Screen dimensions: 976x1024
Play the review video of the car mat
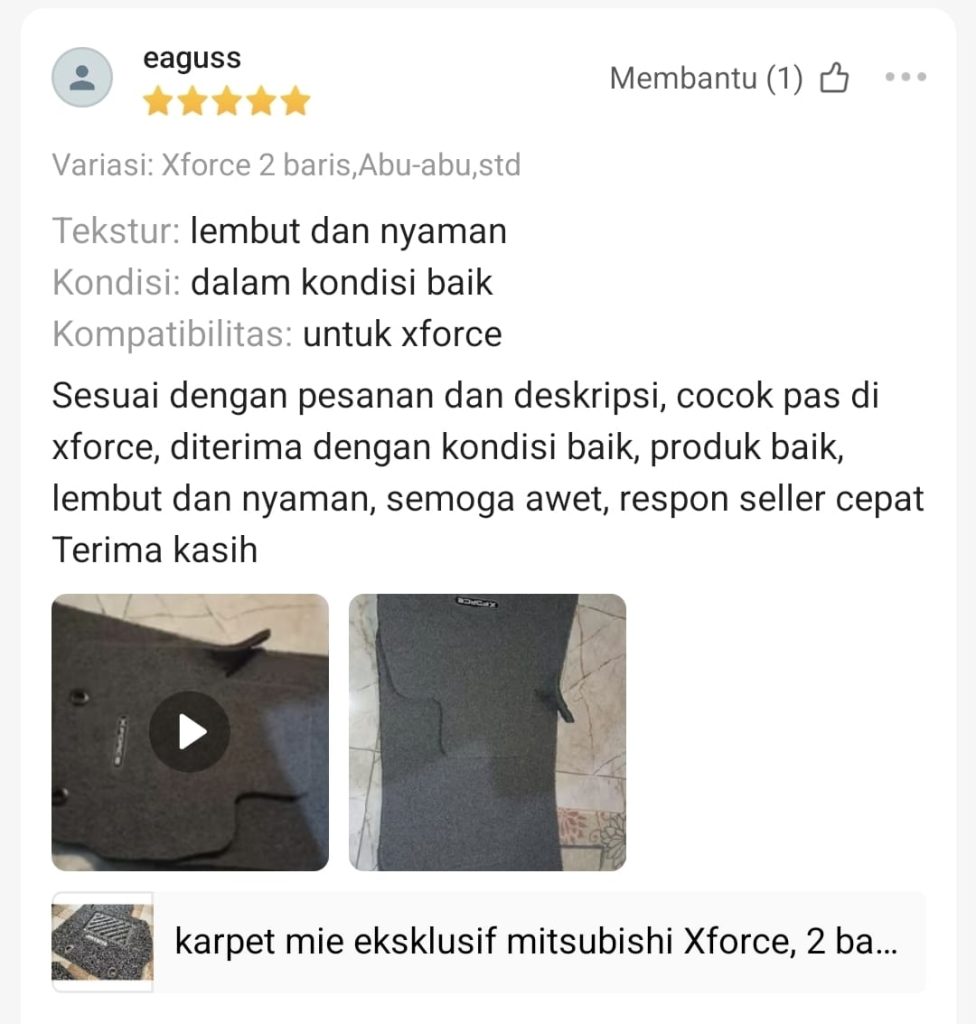(x=190, y=732)
